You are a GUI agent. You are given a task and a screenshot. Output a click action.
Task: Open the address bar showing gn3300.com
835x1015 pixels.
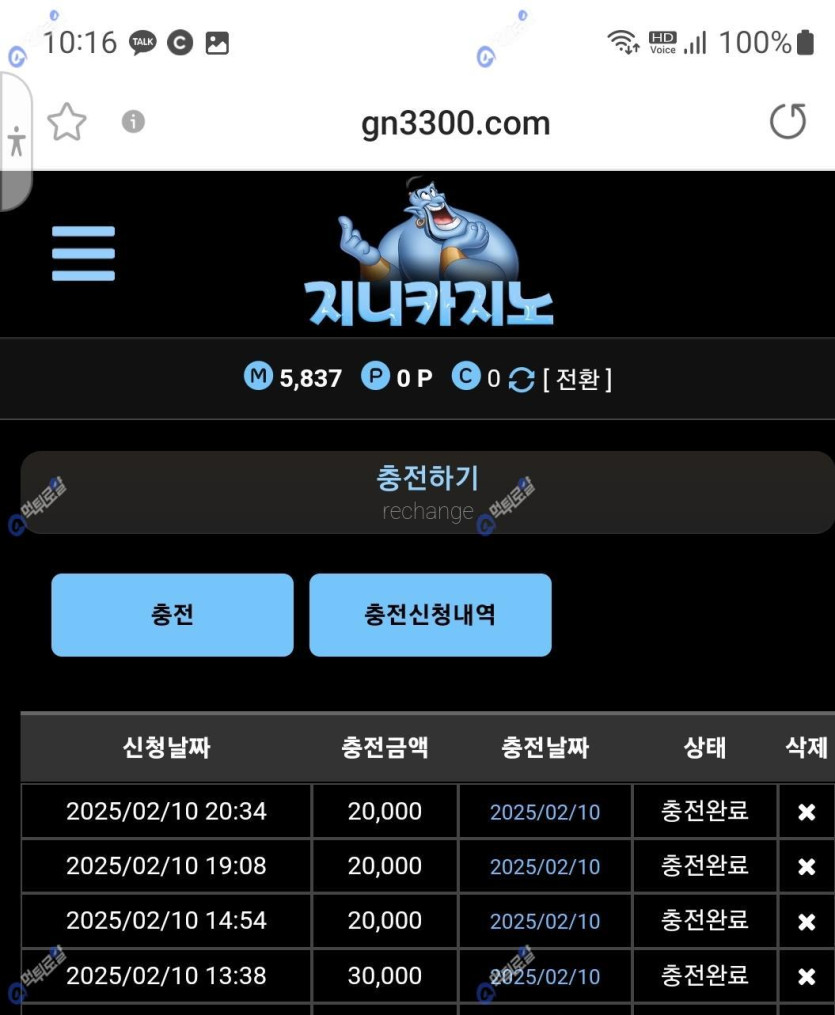[455, 123]
